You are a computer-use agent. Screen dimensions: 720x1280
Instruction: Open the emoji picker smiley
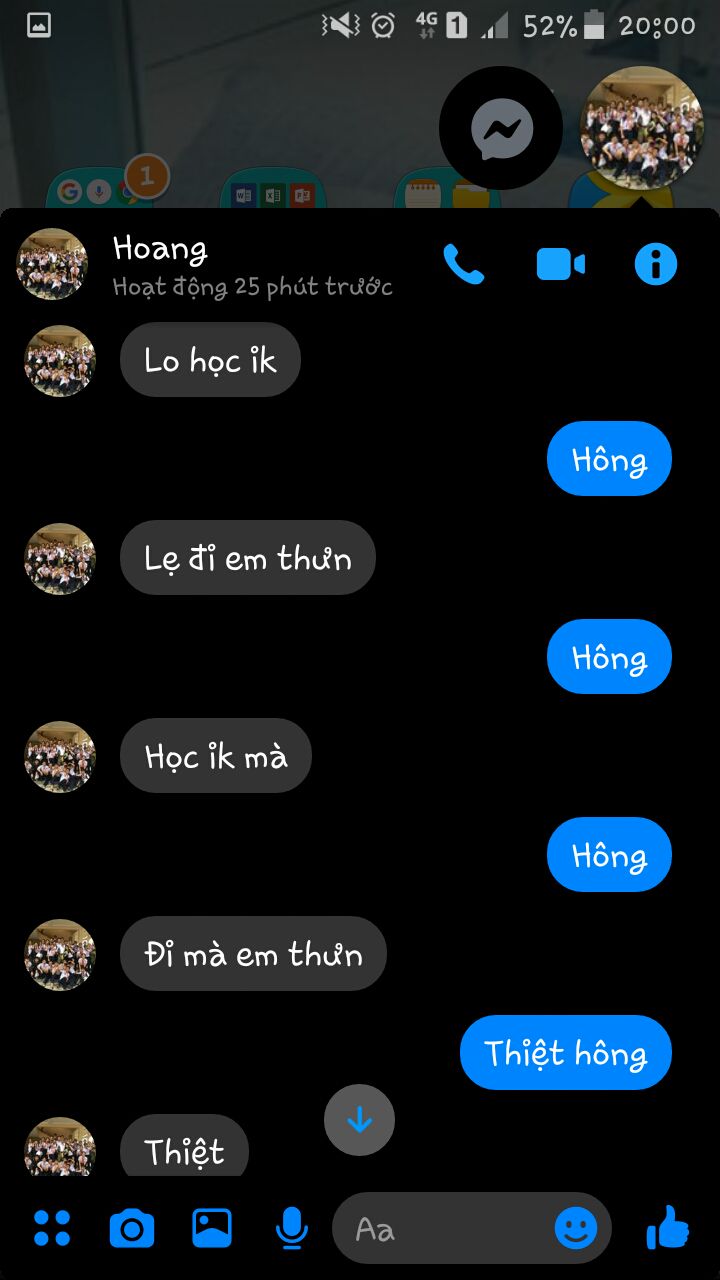click(x=575, y=1228)
